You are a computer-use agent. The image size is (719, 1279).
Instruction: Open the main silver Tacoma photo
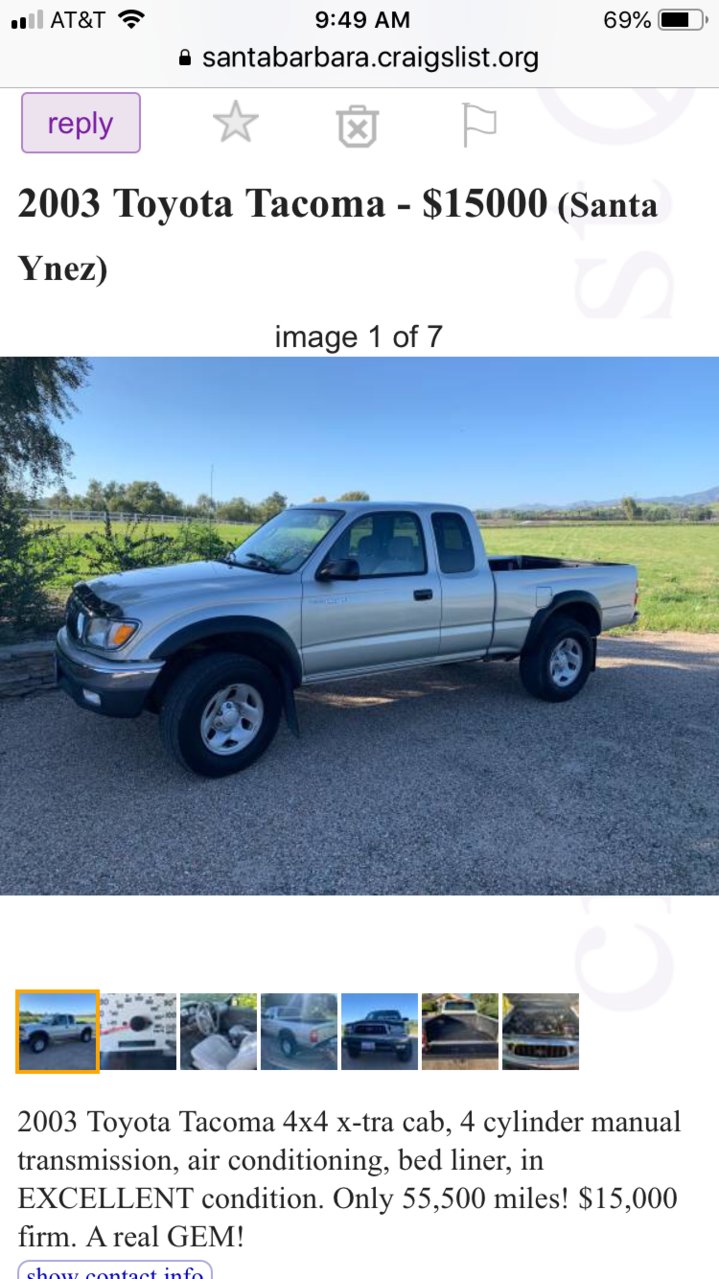[x=359, y=626]
